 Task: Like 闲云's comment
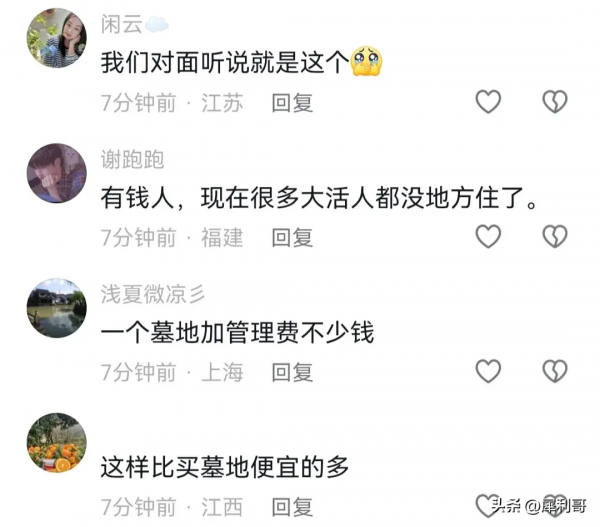pos(487,101)
